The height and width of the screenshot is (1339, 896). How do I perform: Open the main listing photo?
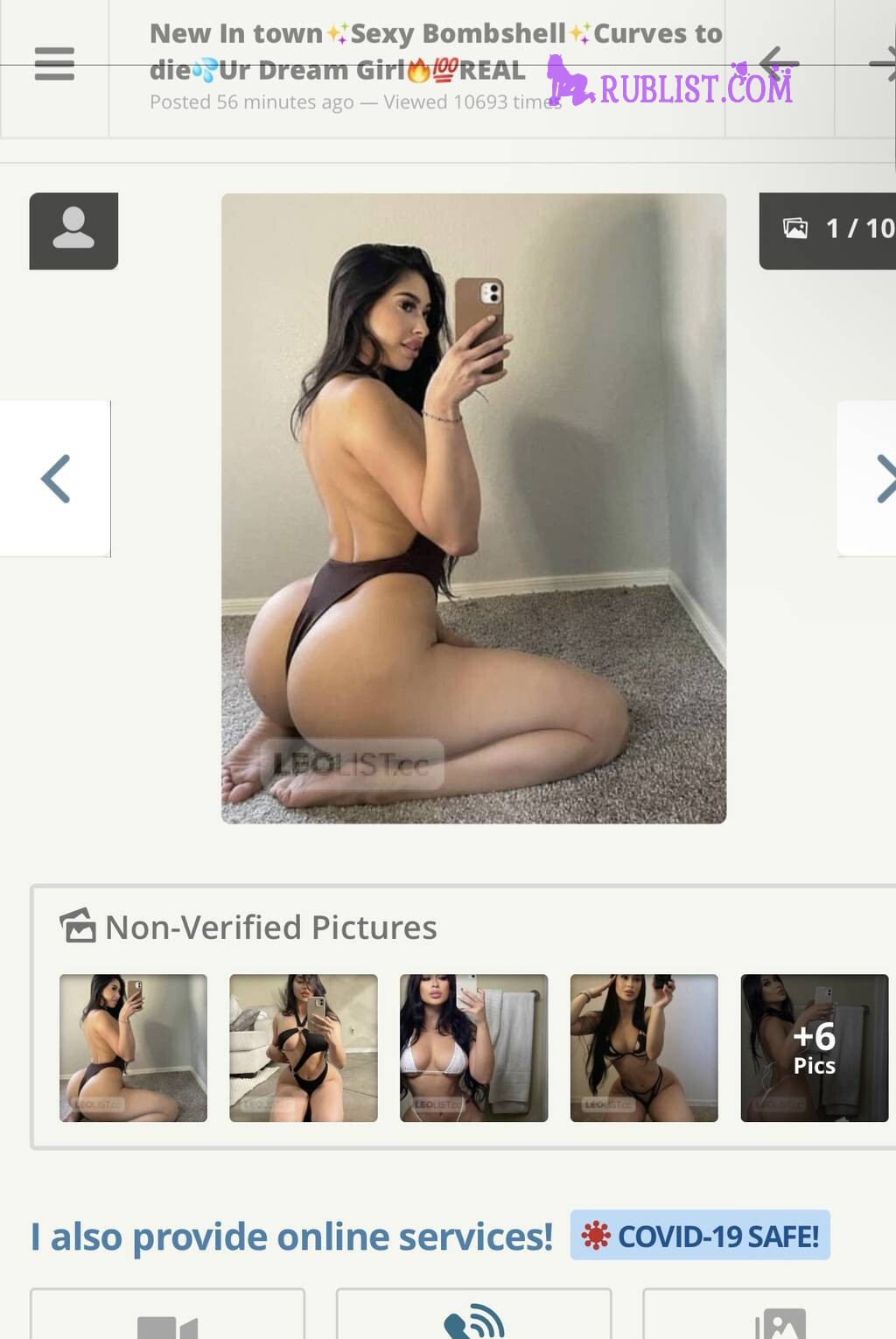473,508
